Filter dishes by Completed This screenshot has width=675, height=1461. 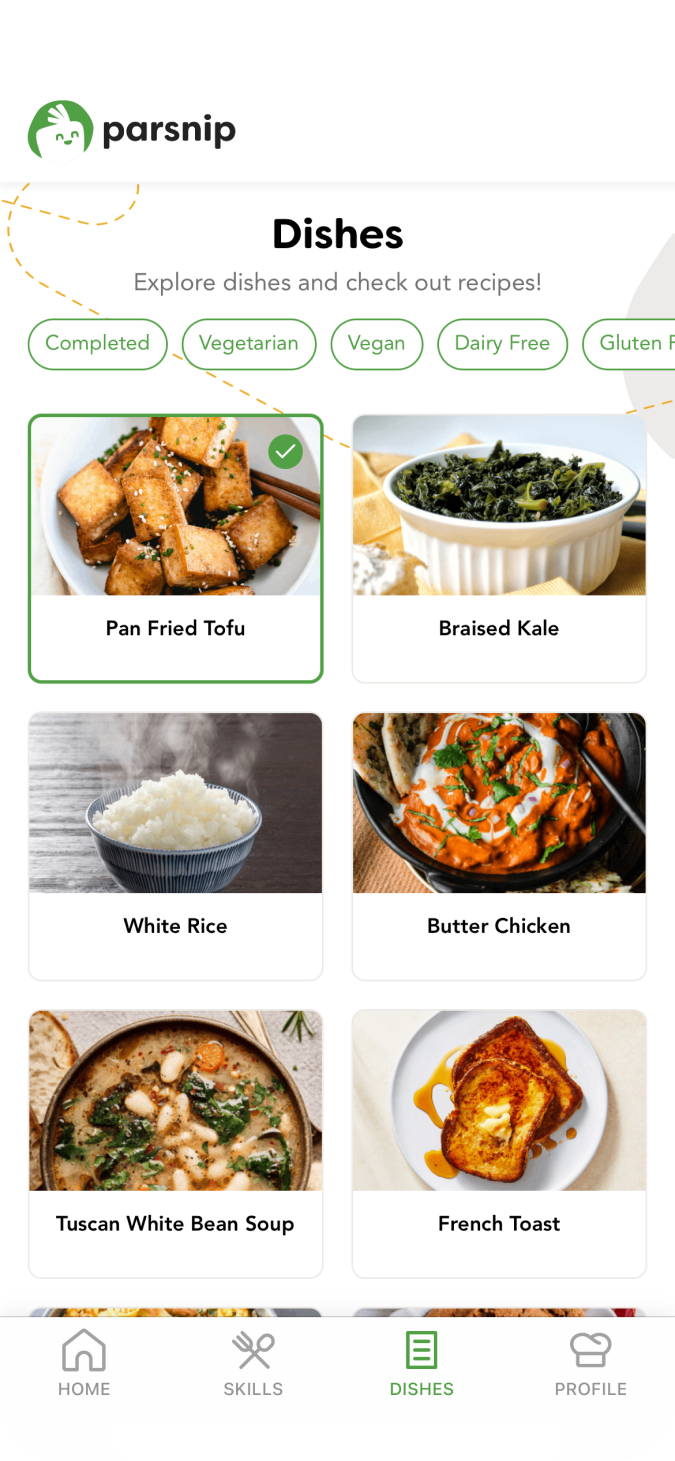tap(97, 344)
